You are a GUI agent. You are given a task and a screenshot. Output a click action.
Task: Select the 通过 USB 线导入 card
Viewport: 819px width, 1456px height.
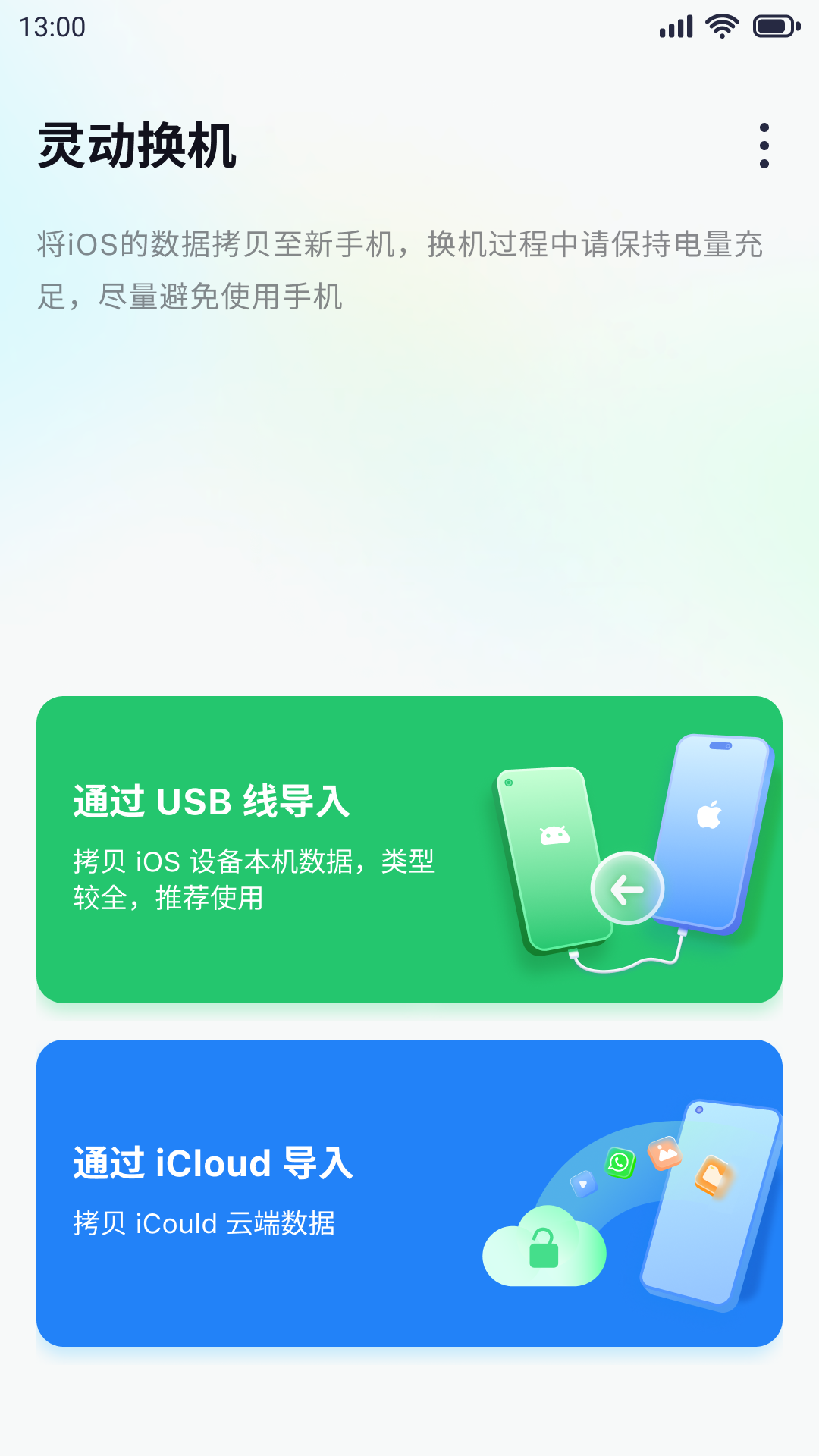coord(409,849)
